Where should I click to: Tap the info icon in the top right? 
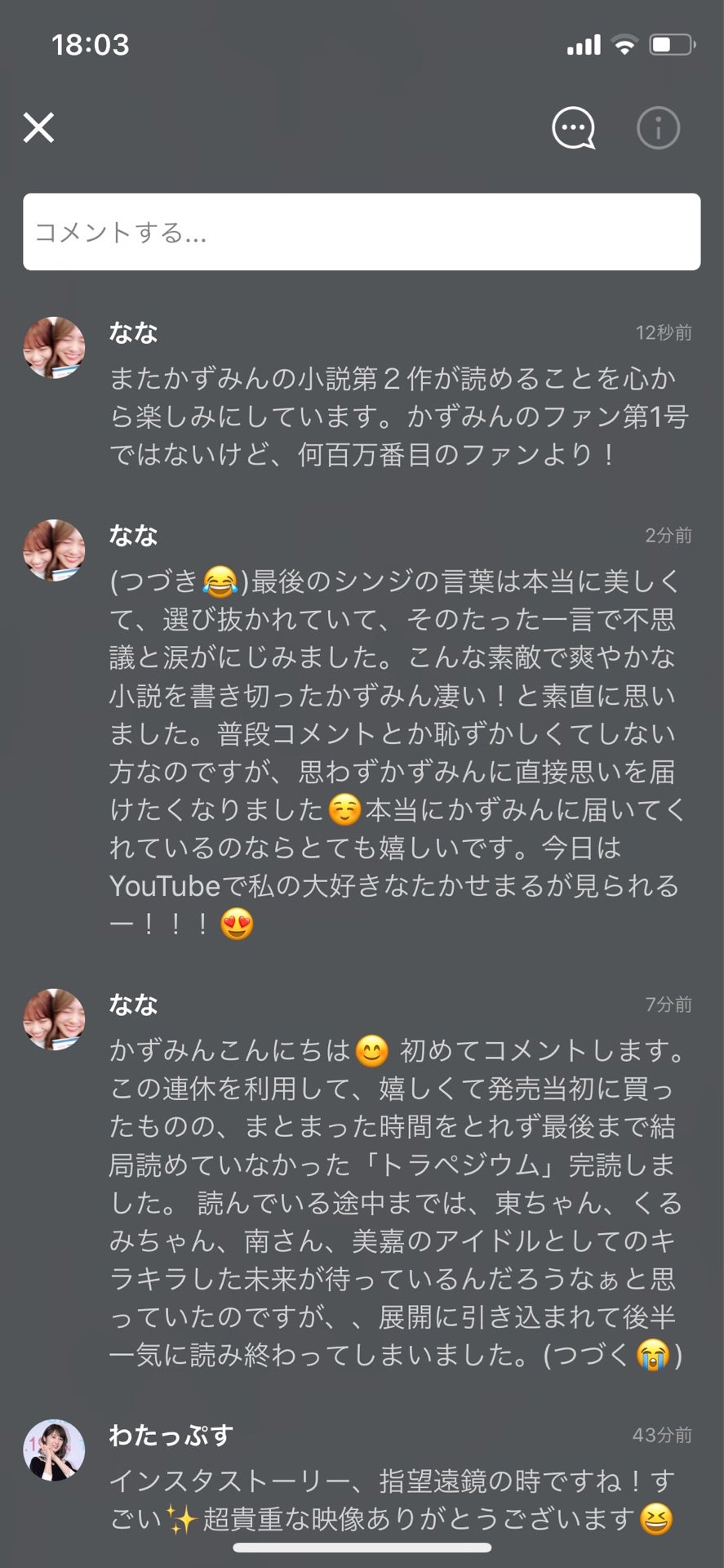click(x=658, y=127)
